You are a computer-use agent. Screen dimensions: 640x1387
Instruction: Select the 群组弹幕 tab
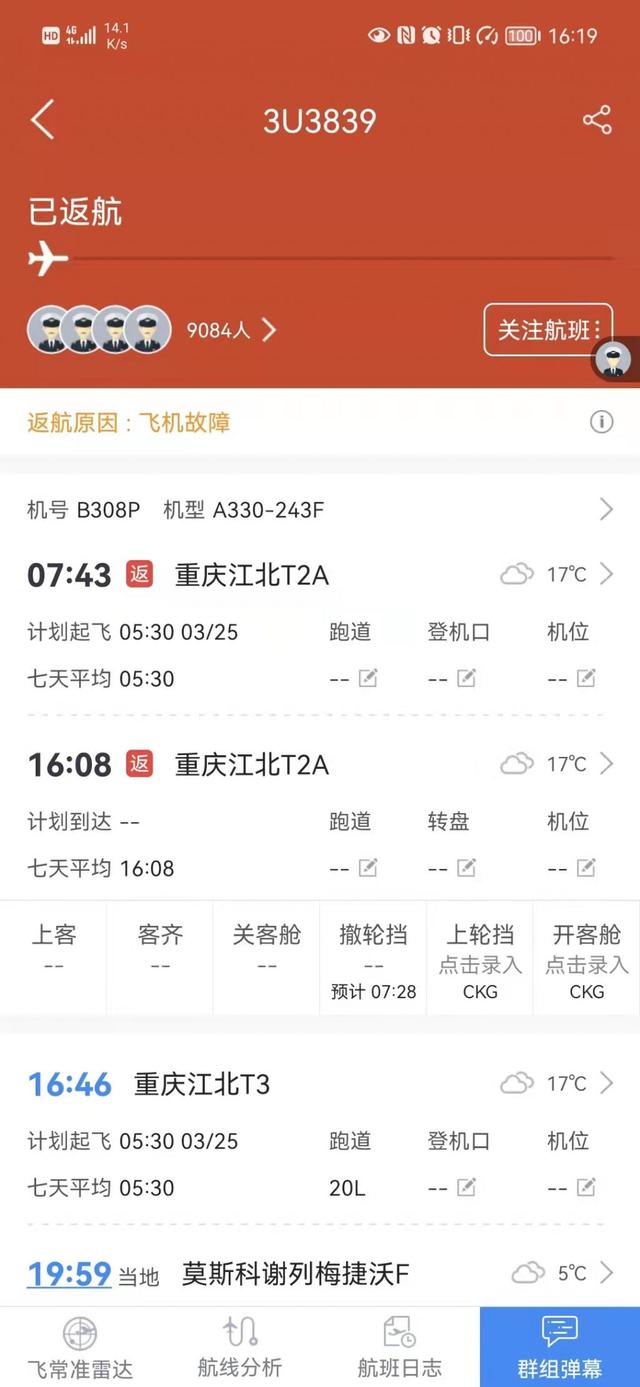coord(560,1347)
